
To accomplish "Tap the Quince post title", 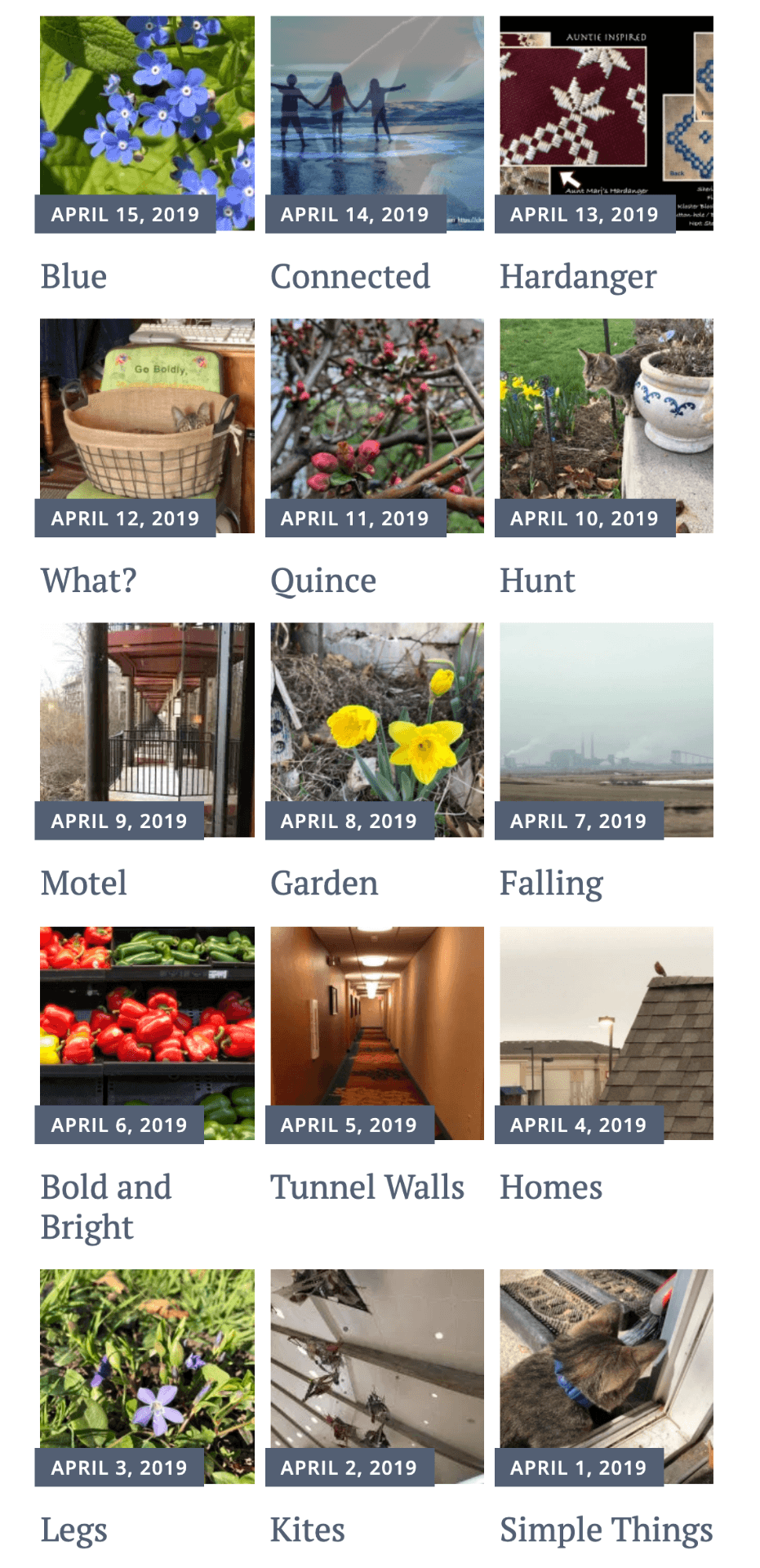I will [x=323, y=581].
